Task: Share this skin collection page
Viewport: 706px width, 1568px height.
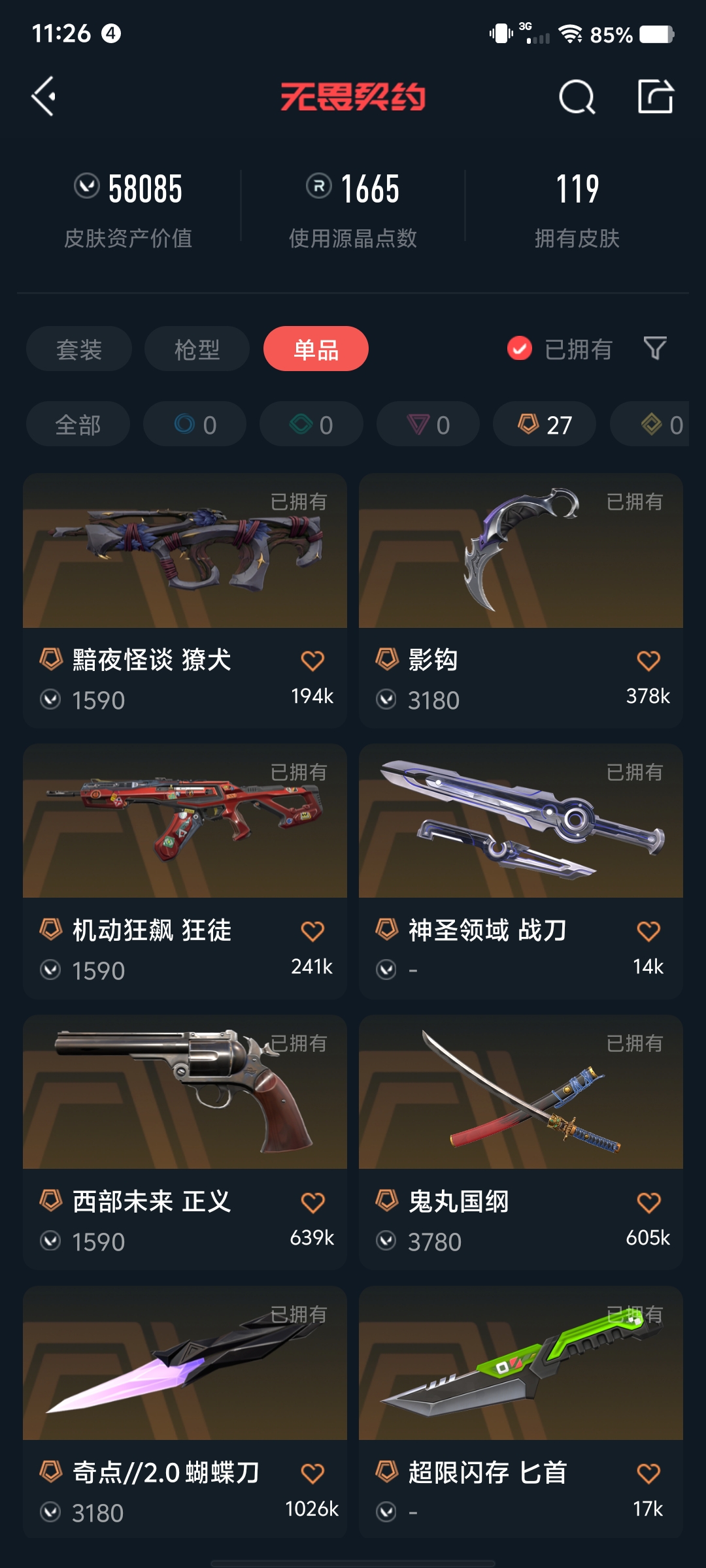Action: click(656, 97)
